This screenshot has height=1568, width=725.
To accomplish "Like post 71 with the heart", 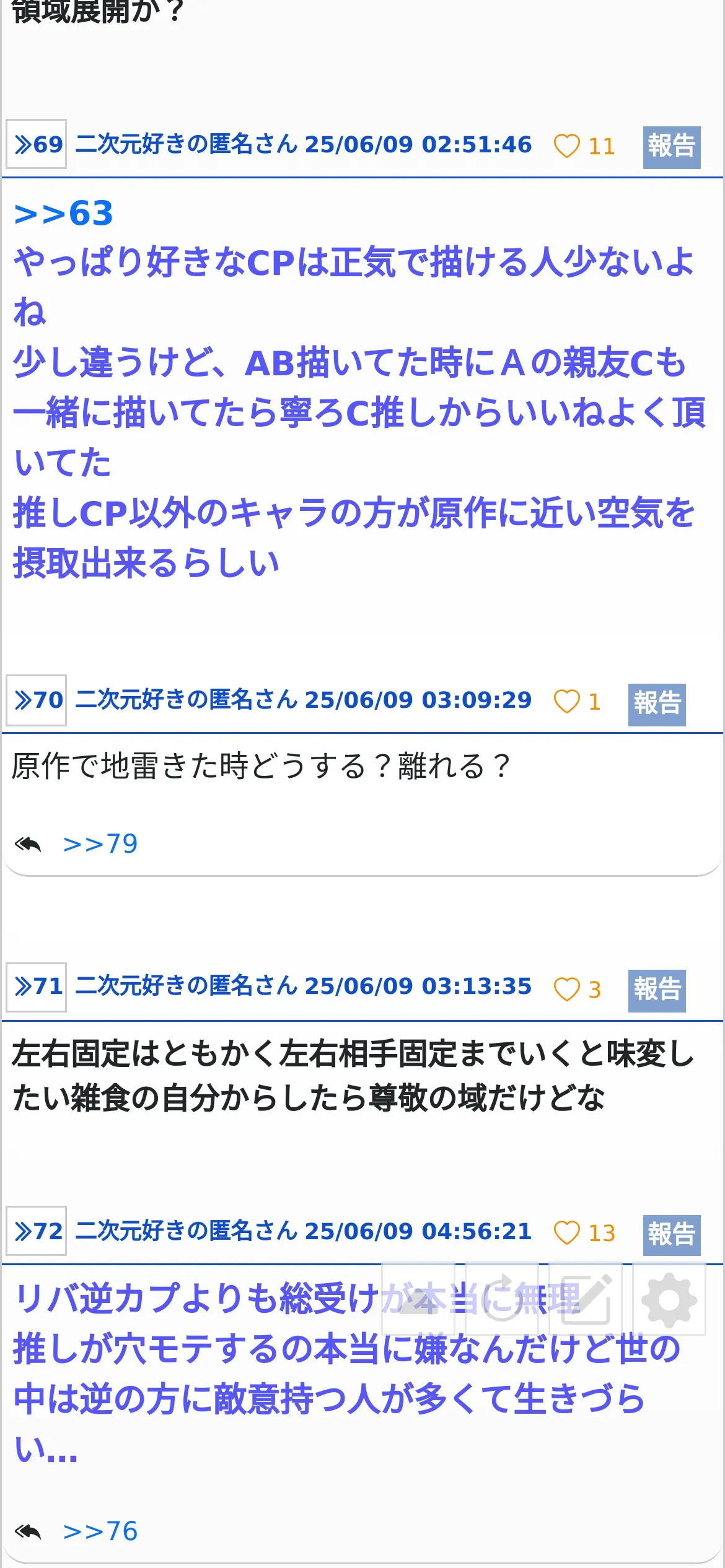I will pyautogui.click(x=566, y=989).
